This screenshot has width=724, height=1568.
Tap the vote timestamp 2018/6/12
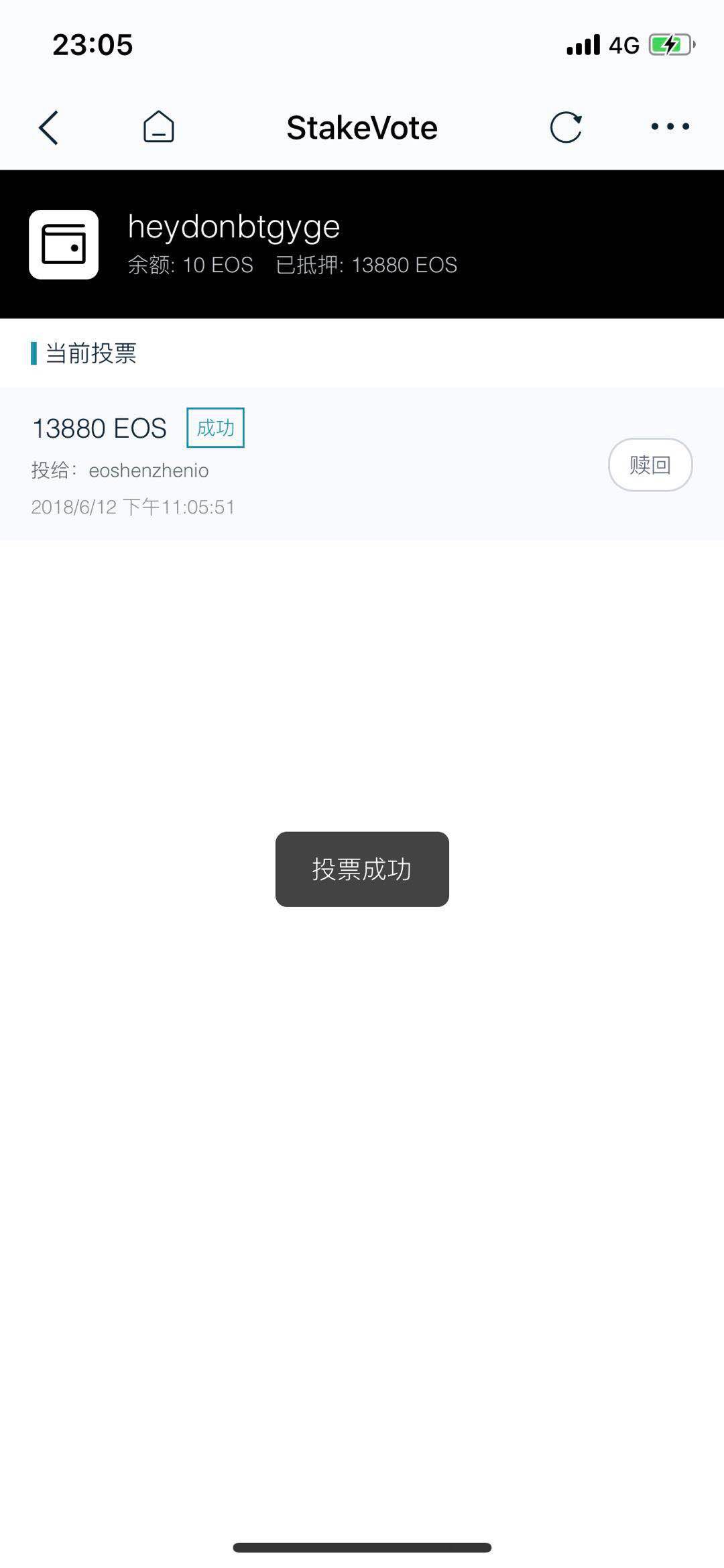[133, 507]
